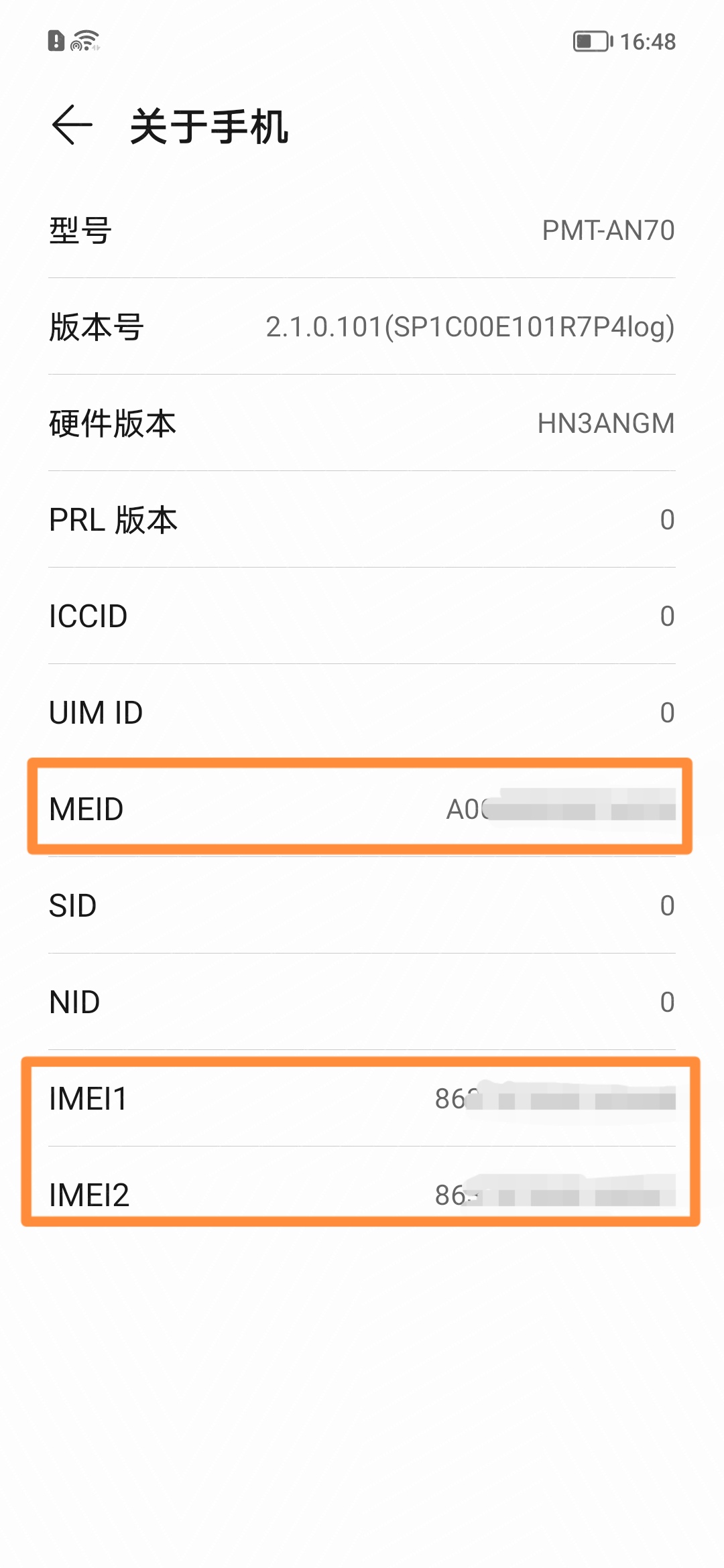Viewport: 724px width, 1568px height.
Task: Select the PRL 版本 entry
Action: pyautogui.click(x=362, y=519)
